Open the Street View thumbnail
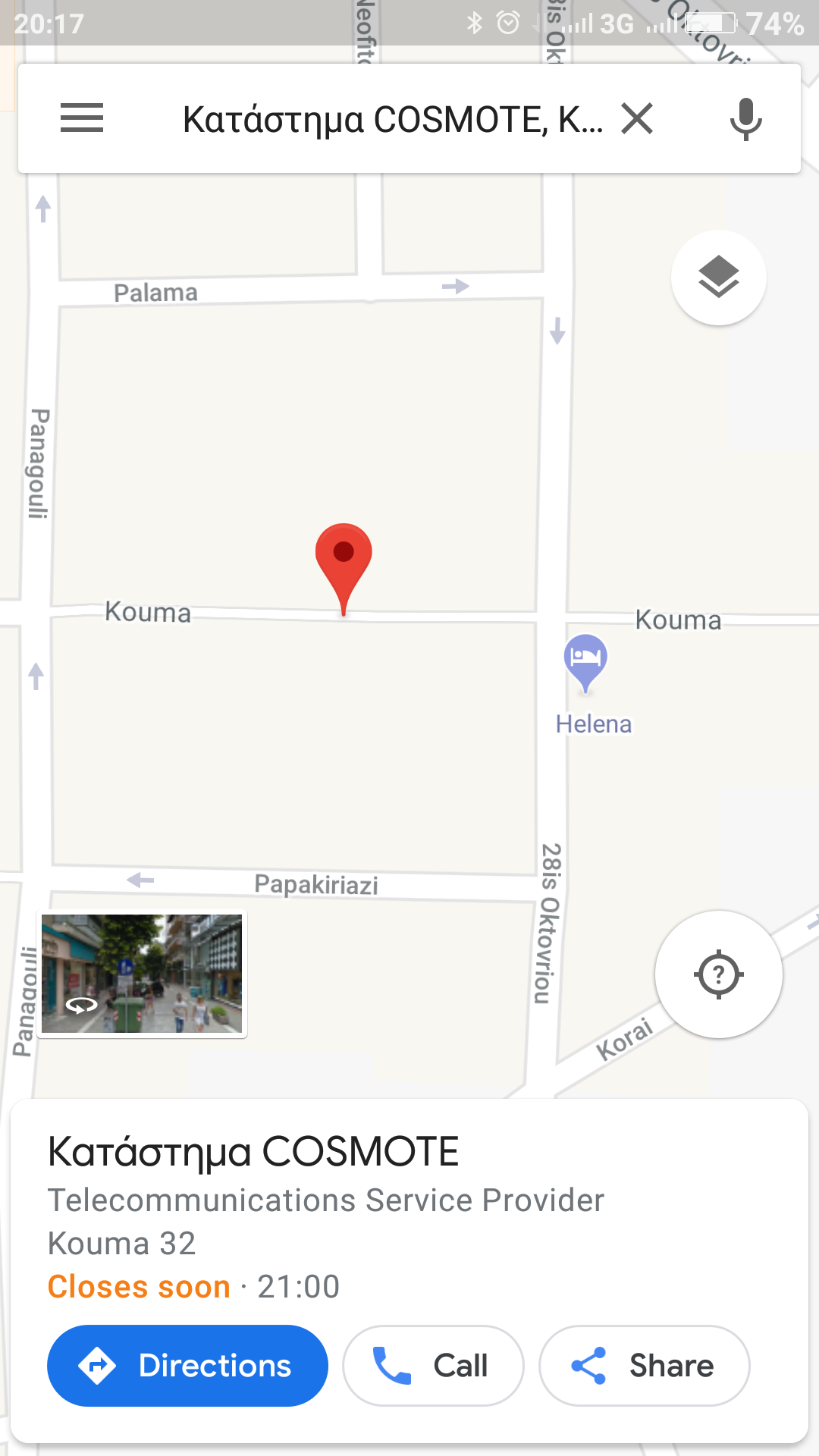Screen dimensions: 819x1456 [142, 974]
